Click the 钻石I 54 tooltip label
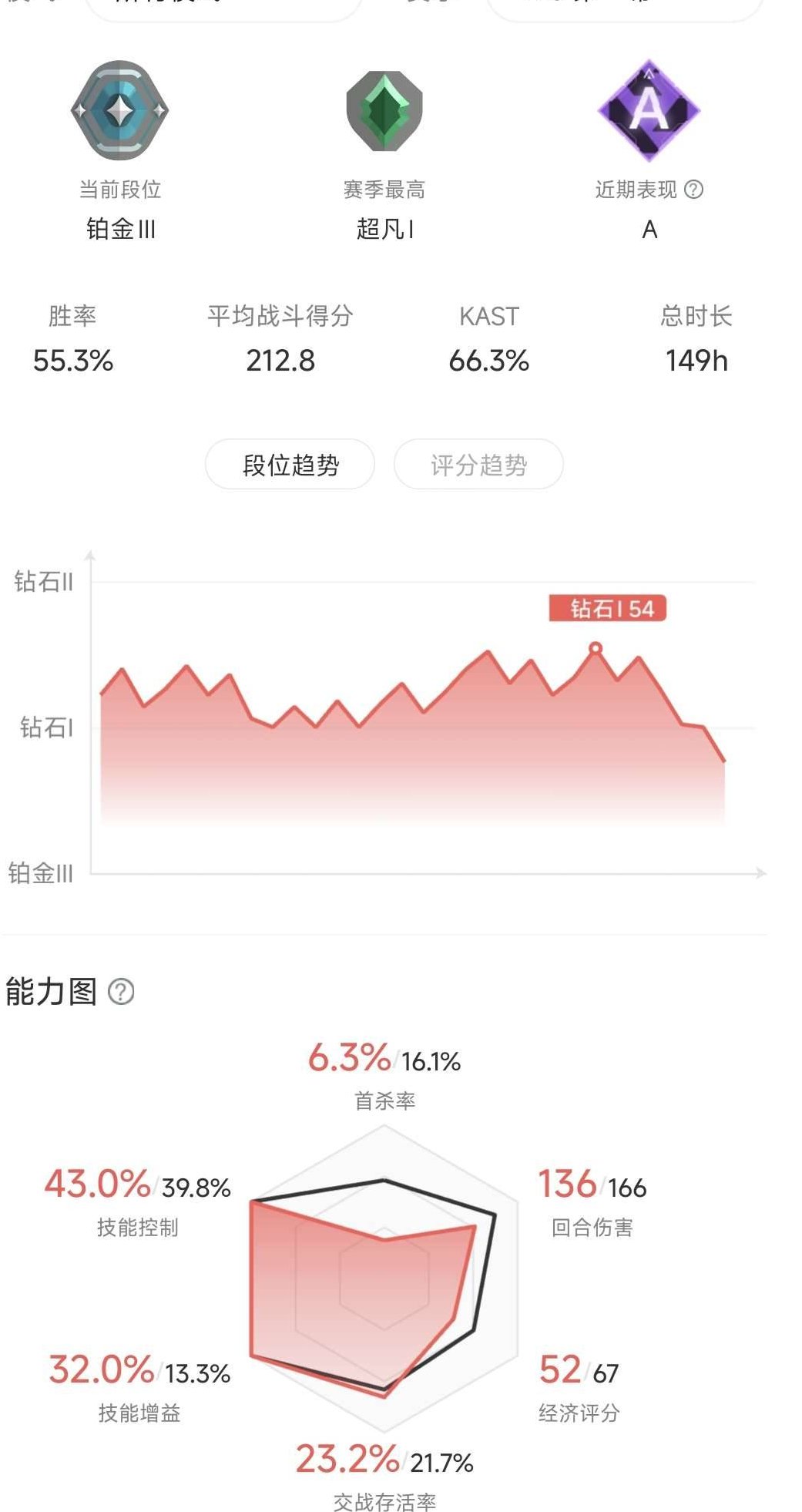 coord(609,609)
